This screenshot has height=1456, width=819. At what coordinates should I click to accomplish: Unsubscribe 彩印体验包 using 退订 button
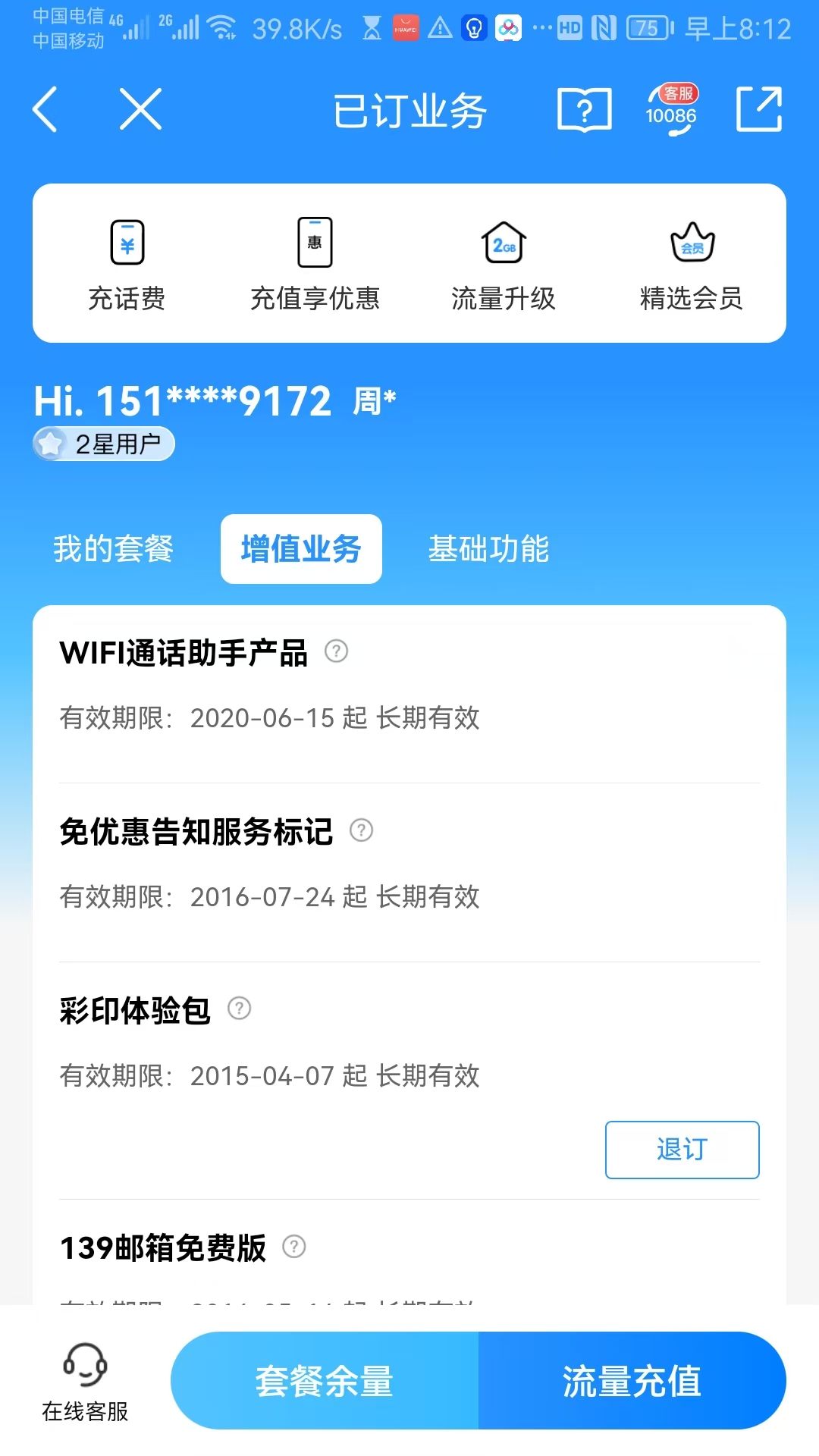tap(681, 1150)
